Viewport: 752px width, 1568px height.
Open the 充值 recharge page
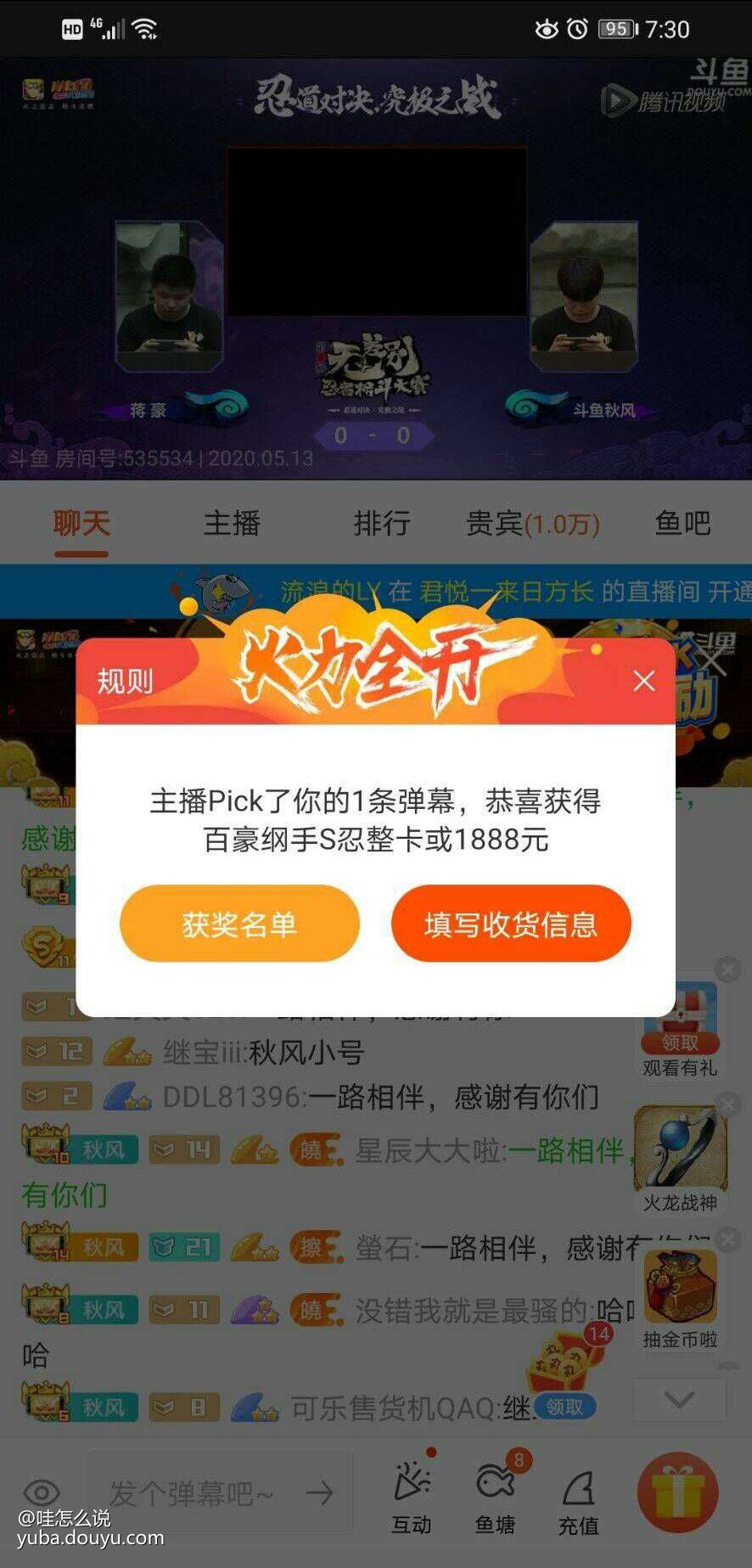point(579,1500)
